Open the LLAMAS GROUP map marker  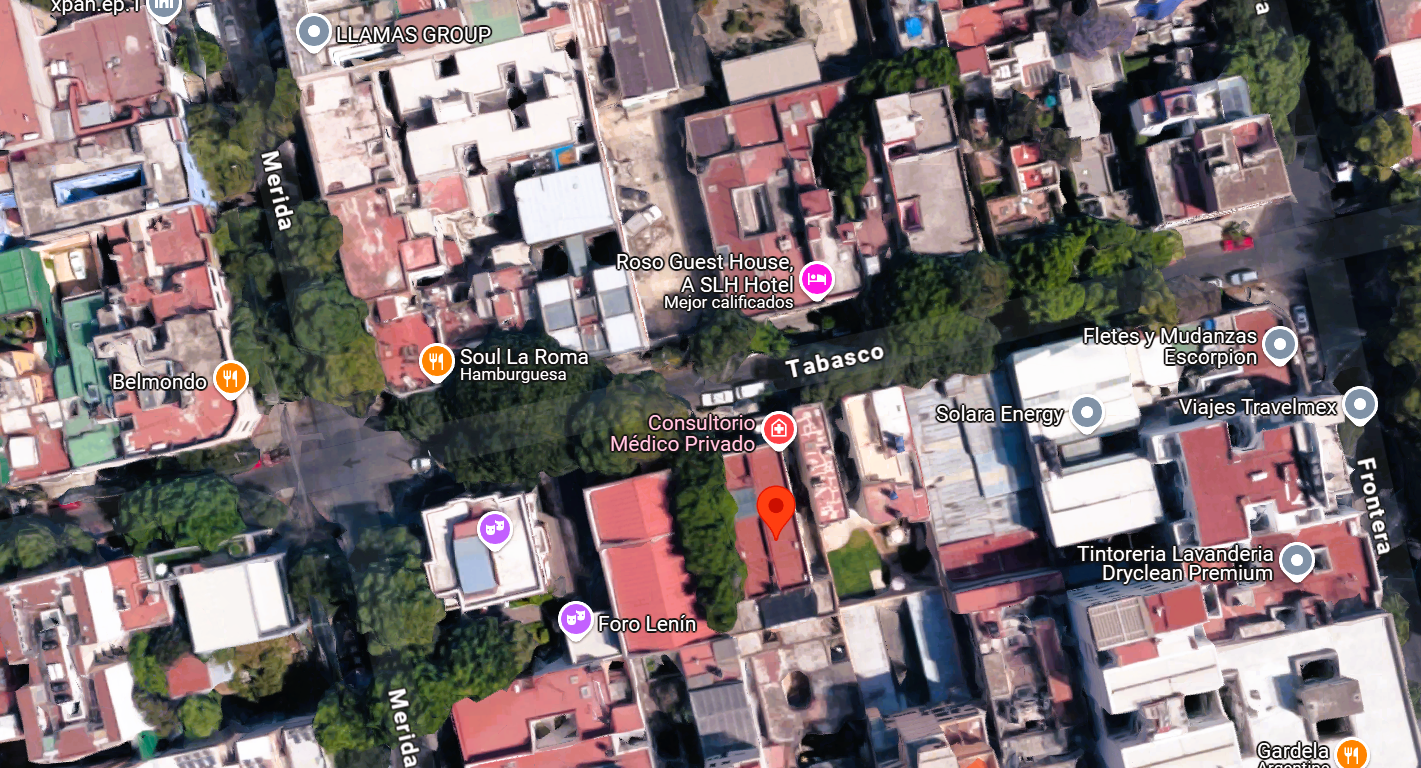tap(314, 34)
